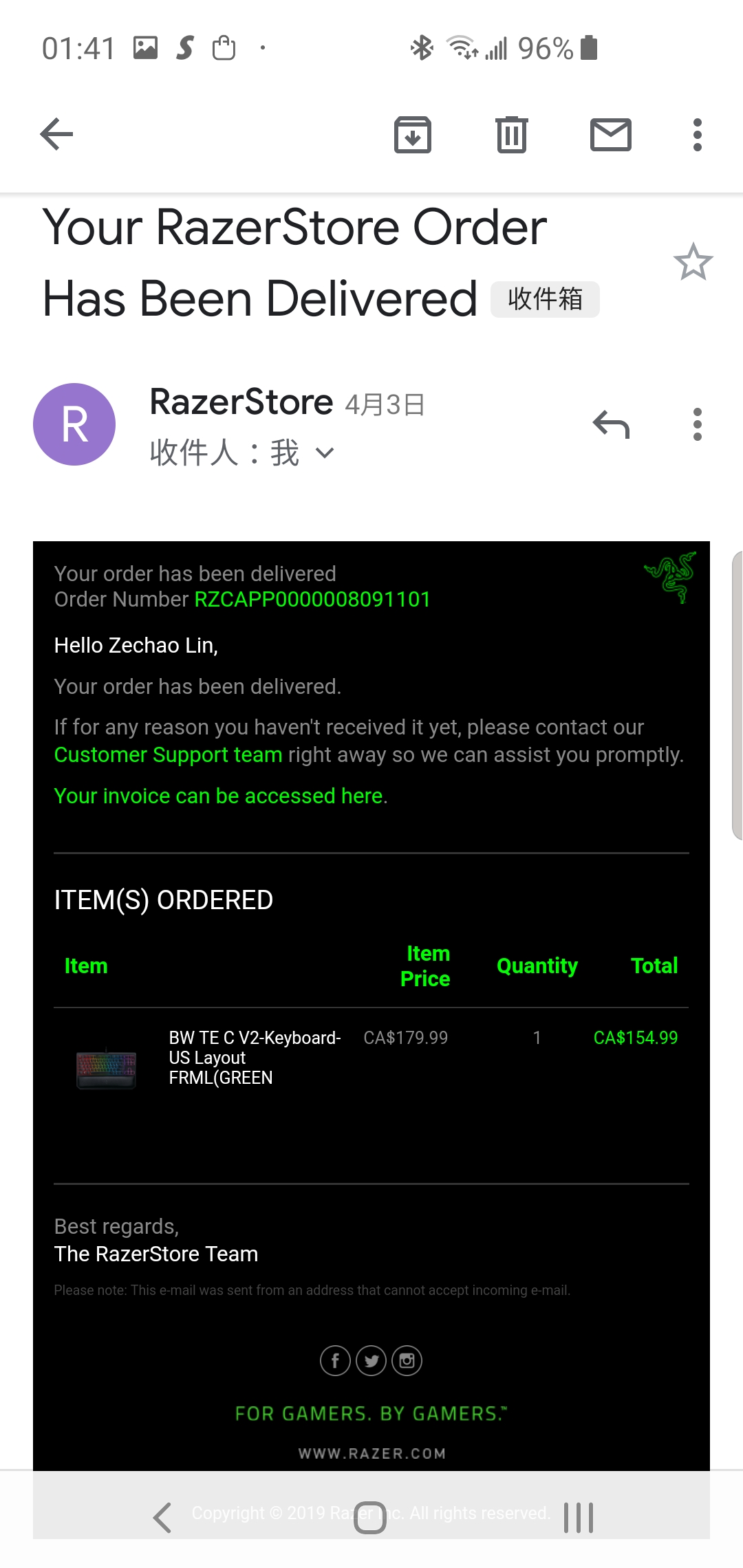Visit WWW.RAZER.COM link
Image resolution: width=743 pixels, height=1568 pixels.
tap(371, 1453)
